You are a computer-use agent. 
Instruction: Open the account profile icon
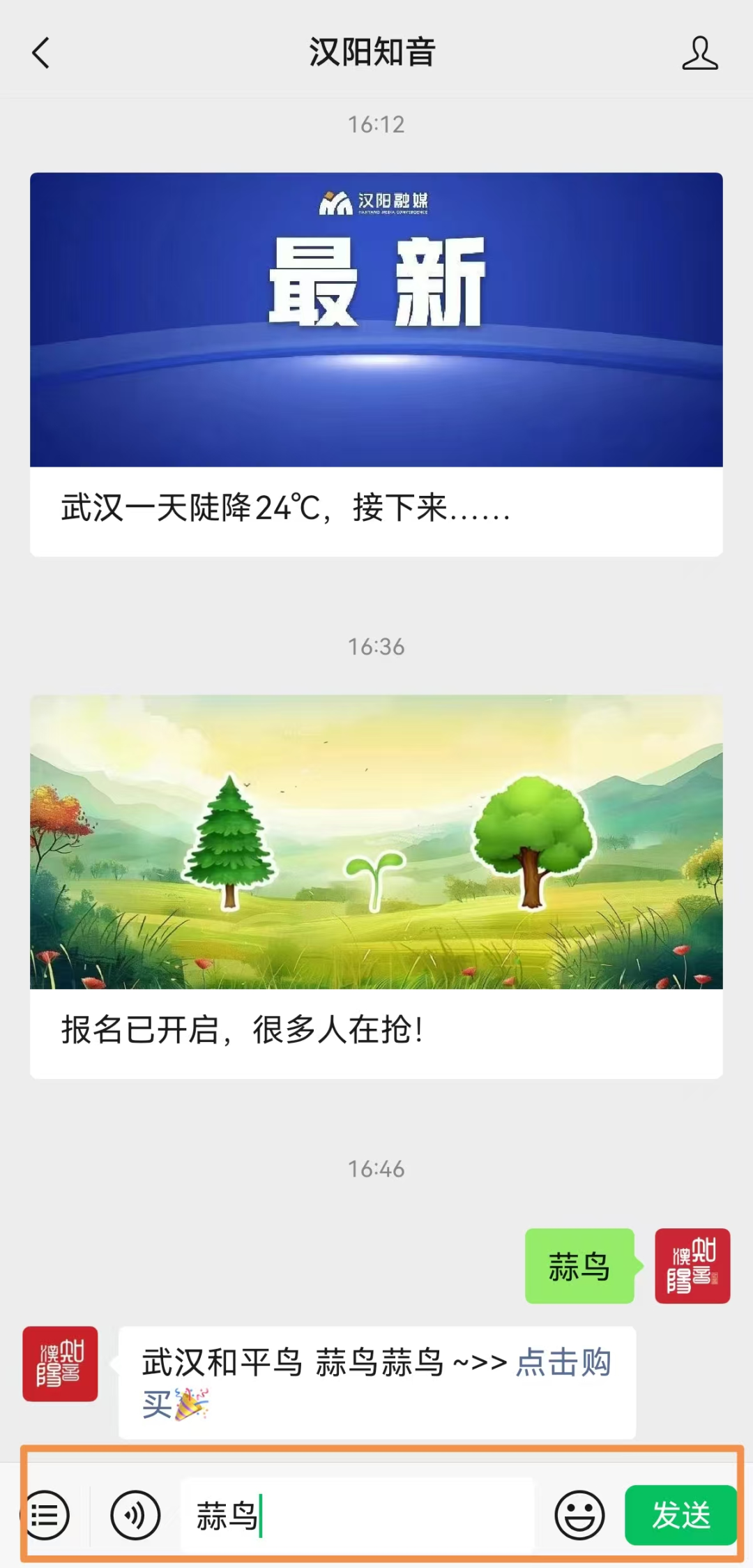[x=699, y=54]
